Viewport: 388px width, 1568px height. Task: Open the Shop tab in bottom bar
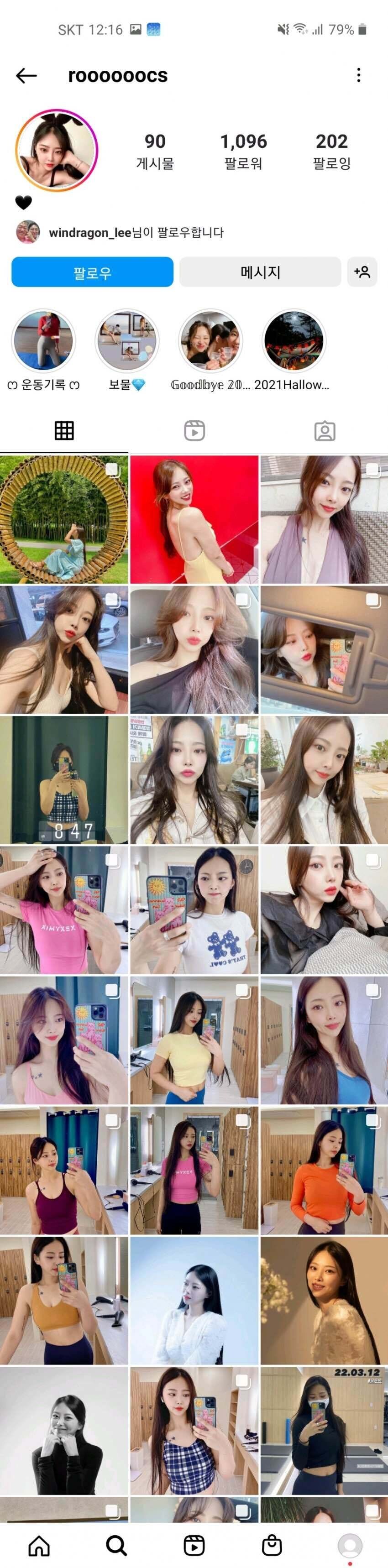[272, 1544]
